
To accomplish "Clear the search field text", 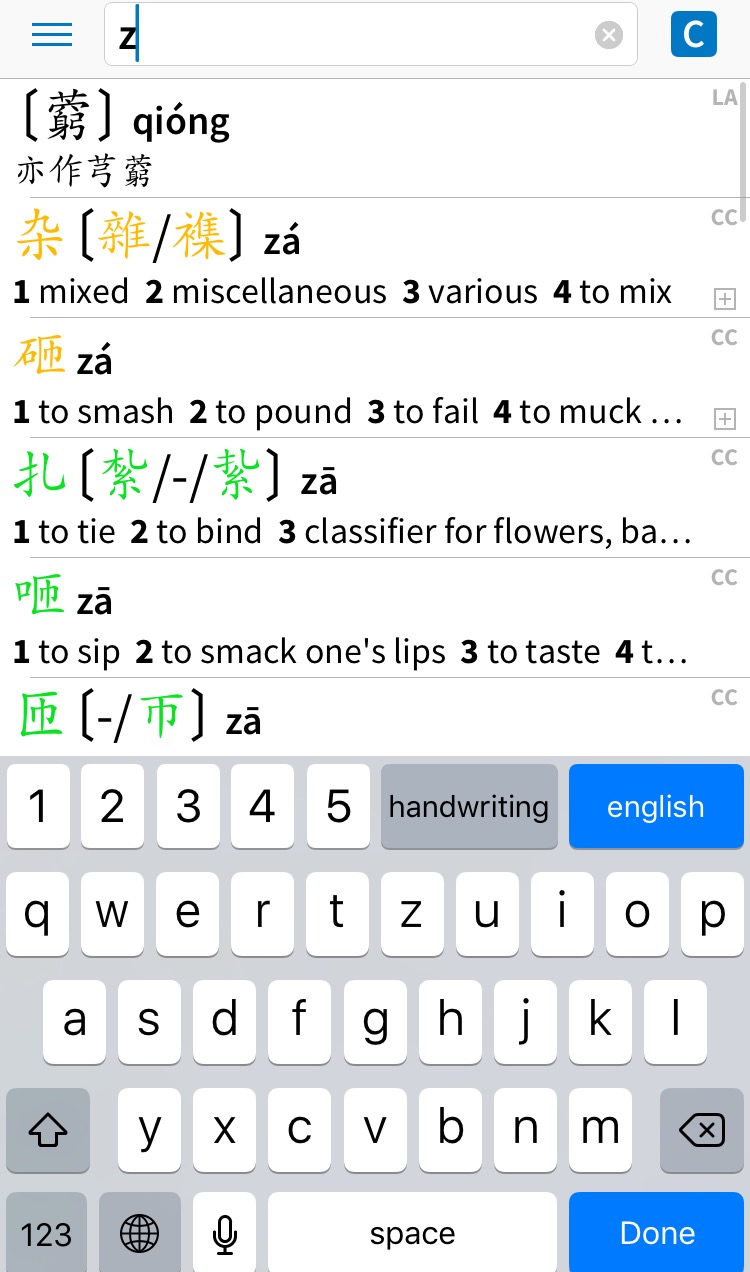I will point(608,36).
